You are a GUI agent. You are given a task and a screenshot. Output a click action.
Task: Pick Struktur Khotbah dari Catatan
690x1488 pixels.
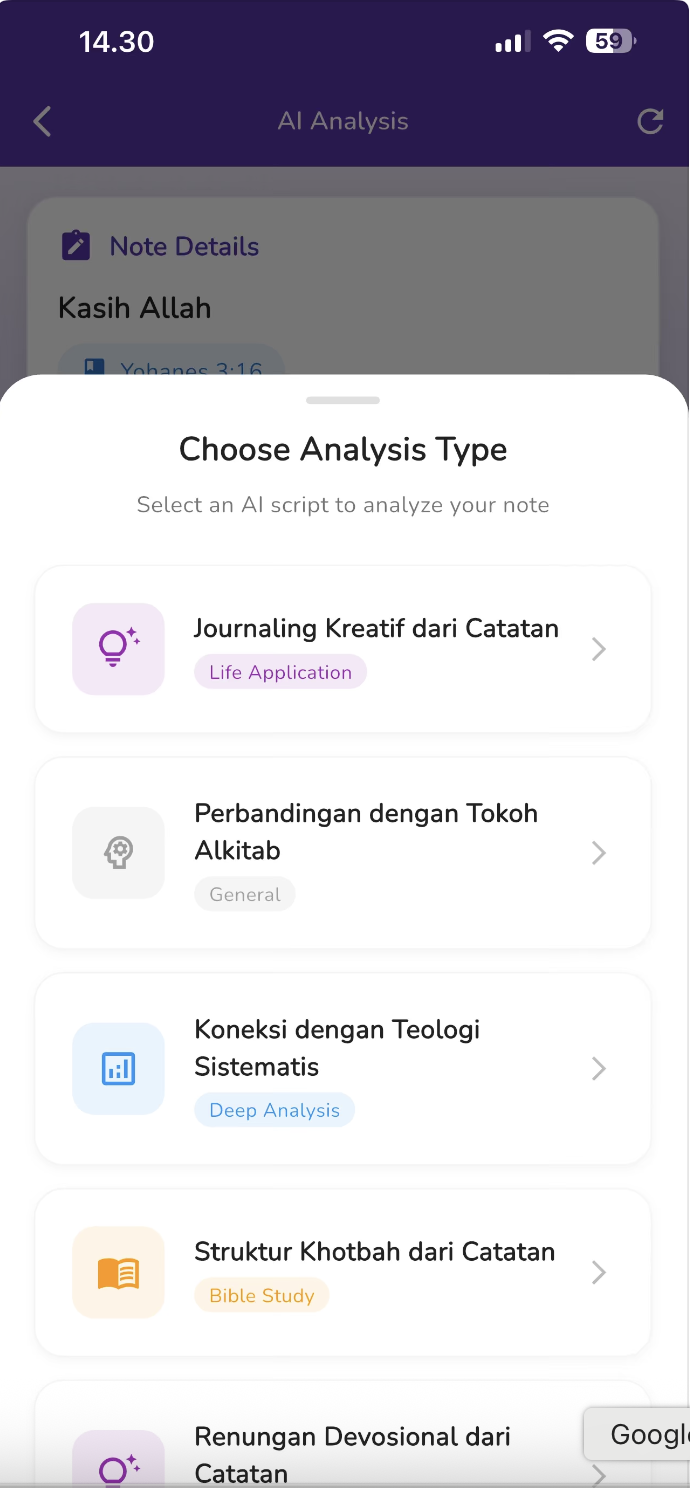[x=343, y=1272]
